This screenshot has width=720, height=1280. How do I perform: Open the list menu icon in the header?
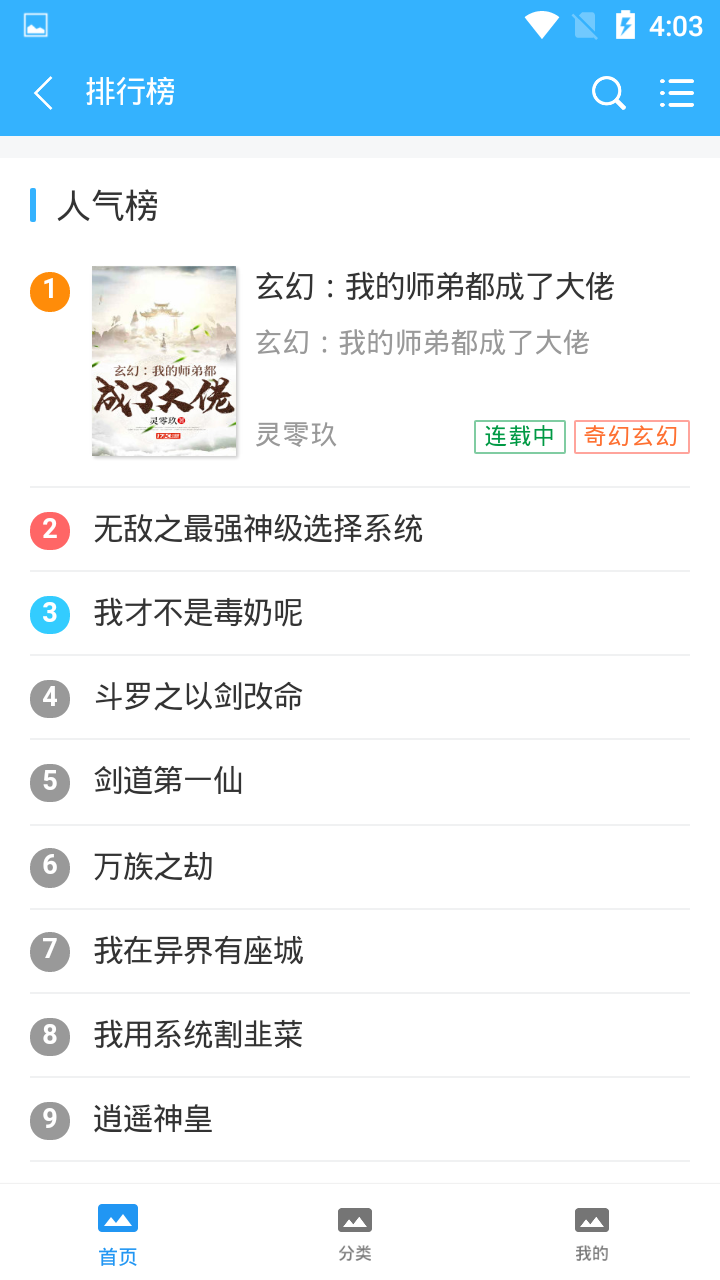[x=677, y=93]
